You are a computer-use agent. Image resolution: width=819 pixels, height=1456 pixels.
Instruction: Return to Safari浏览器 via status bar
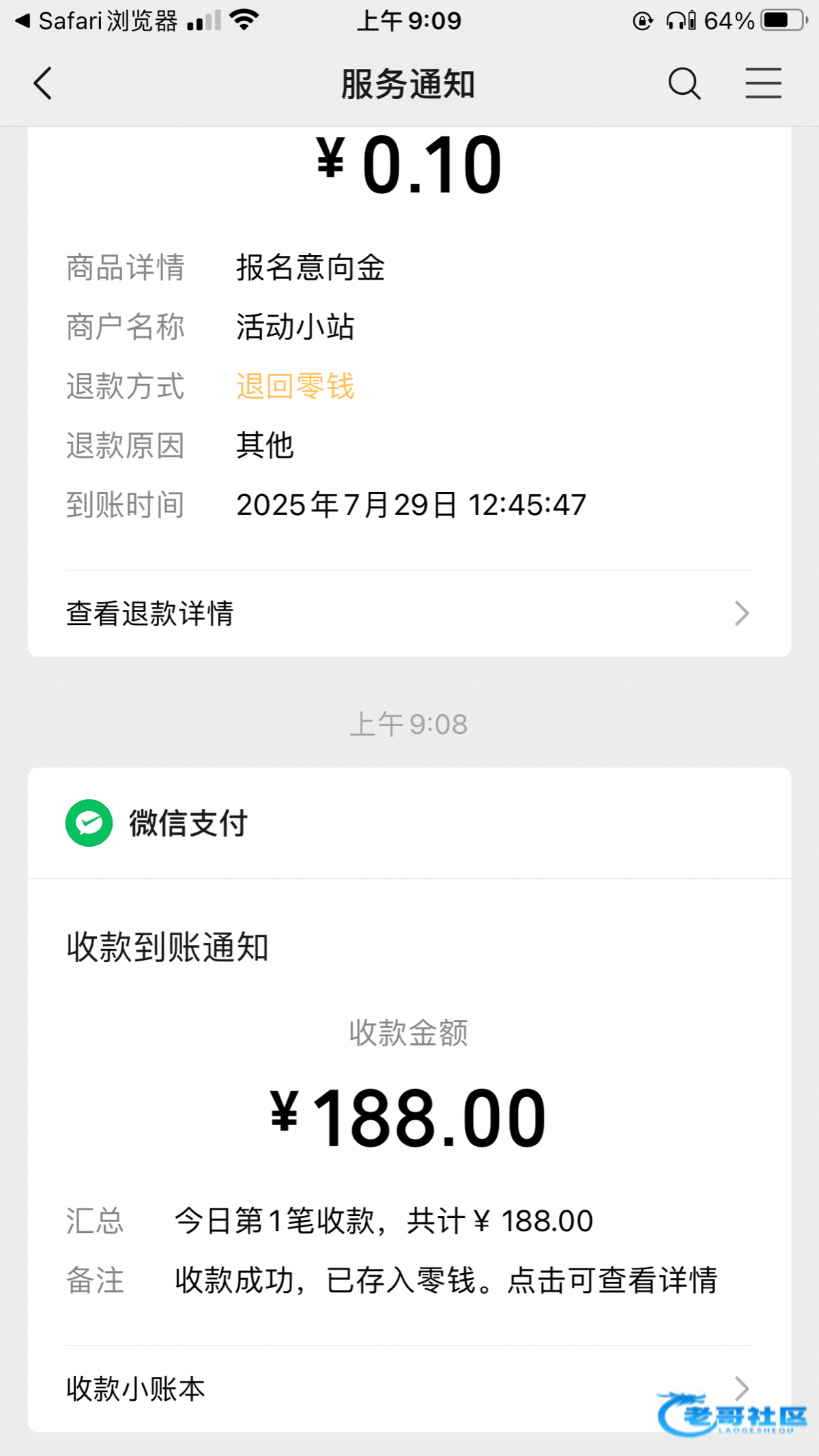click(x=96, y=21)
